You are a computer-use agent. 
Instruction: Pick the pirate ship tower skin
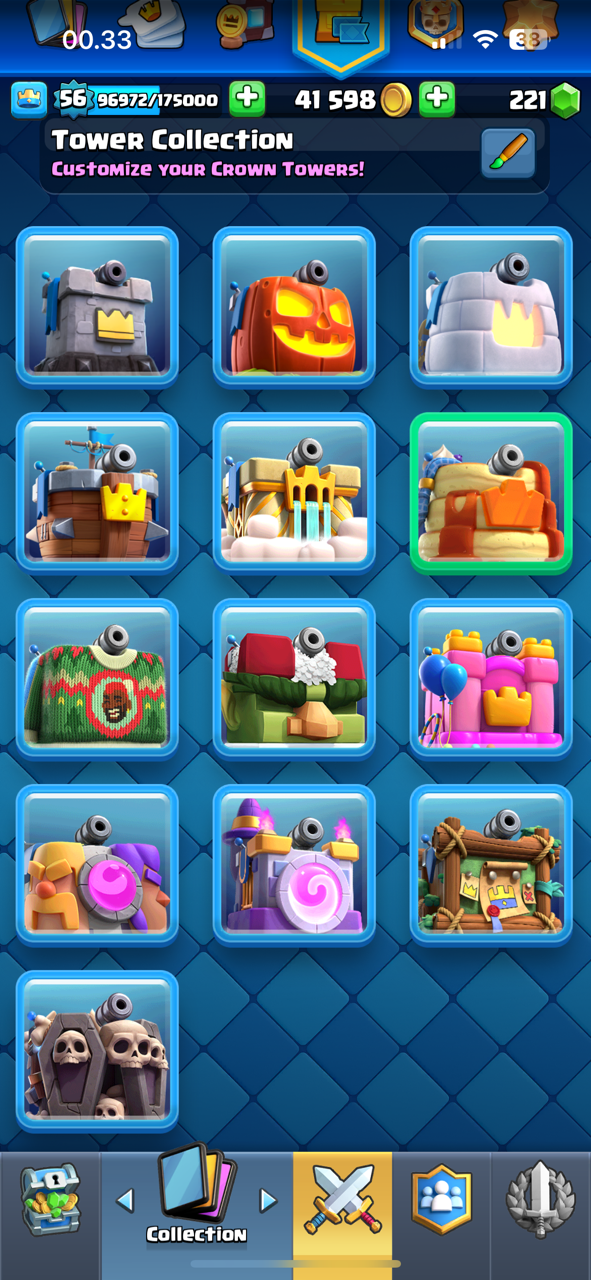97,492
